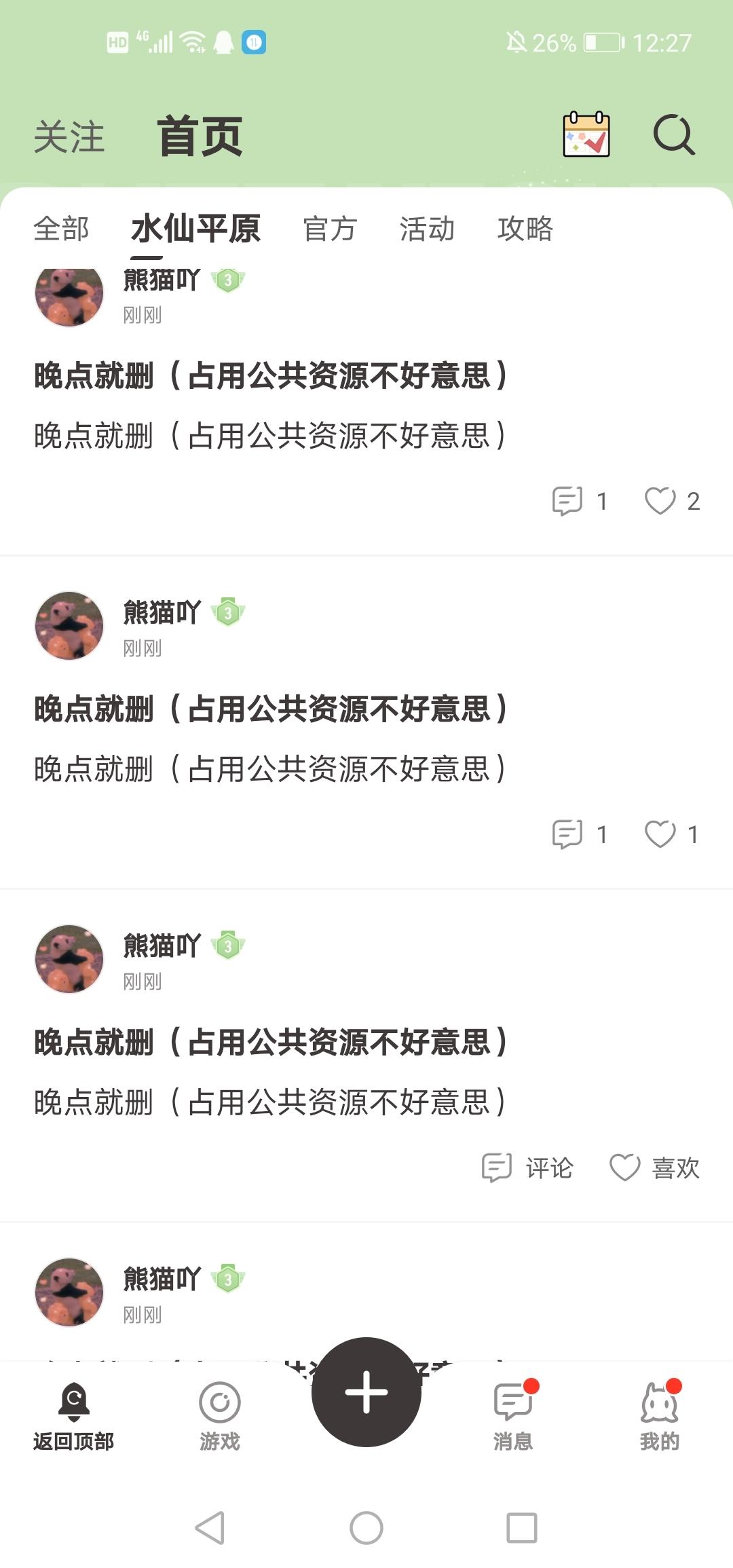Image resolution: width=733 pixels, height=1568 pixels.
Task: Tap 喜欢 to like the third post
Action: (x=654, y=1168)
